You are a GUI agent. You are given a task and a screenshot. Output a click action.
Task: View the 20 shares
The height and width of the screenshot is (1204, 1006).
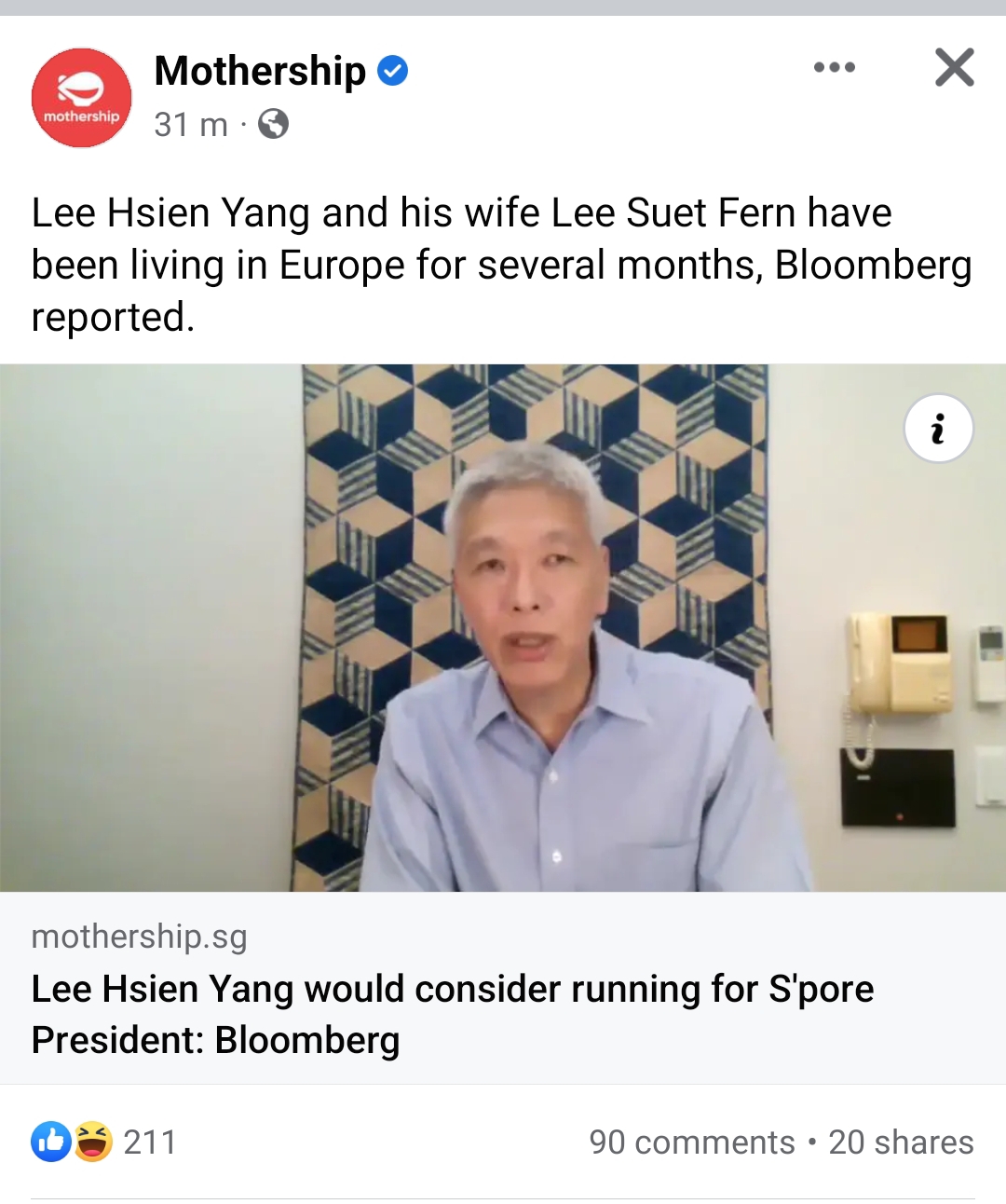pos(901,1142)
